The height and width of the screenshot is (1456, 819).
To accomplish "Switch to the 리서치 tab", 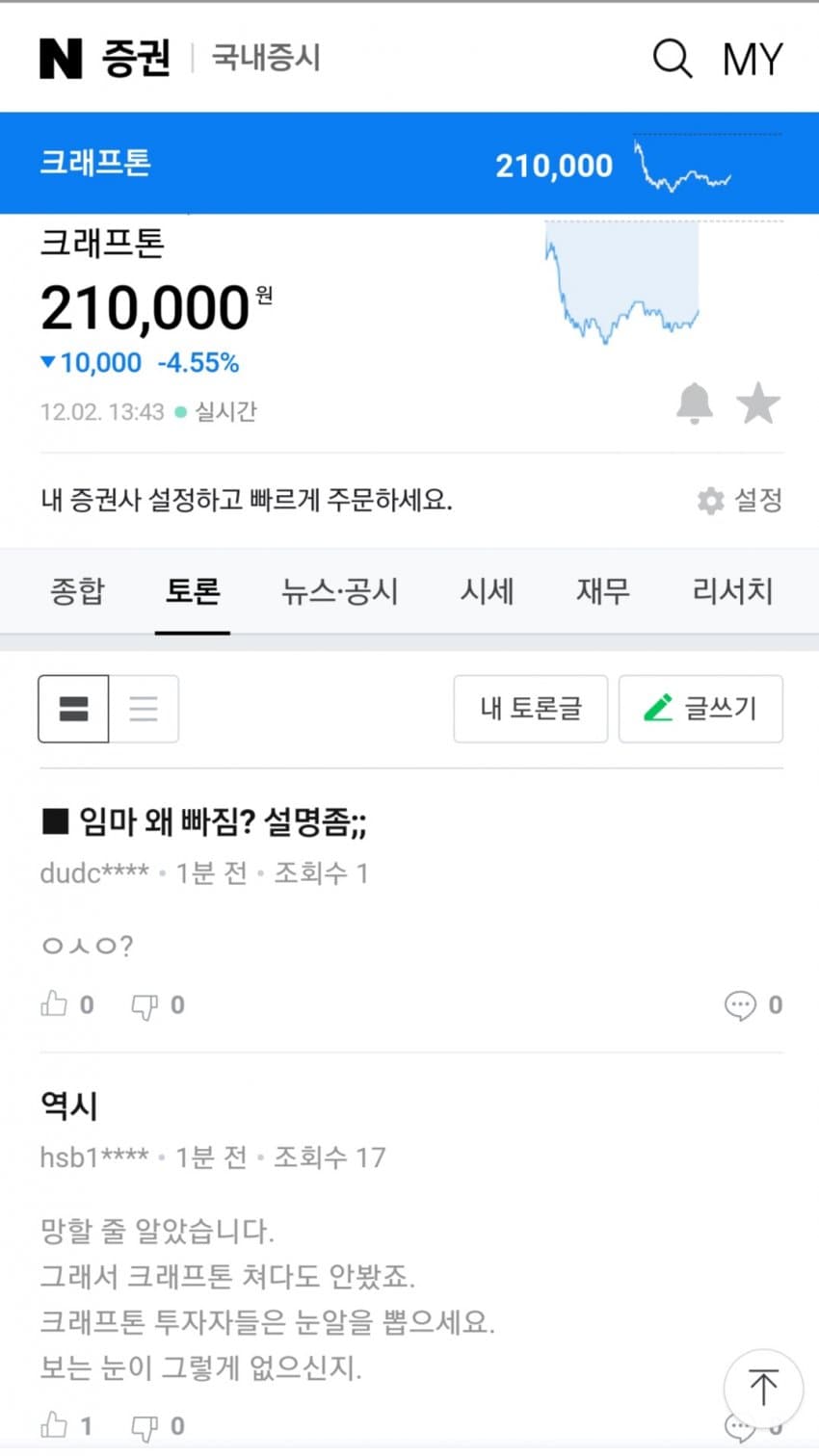I will (732, 590).
